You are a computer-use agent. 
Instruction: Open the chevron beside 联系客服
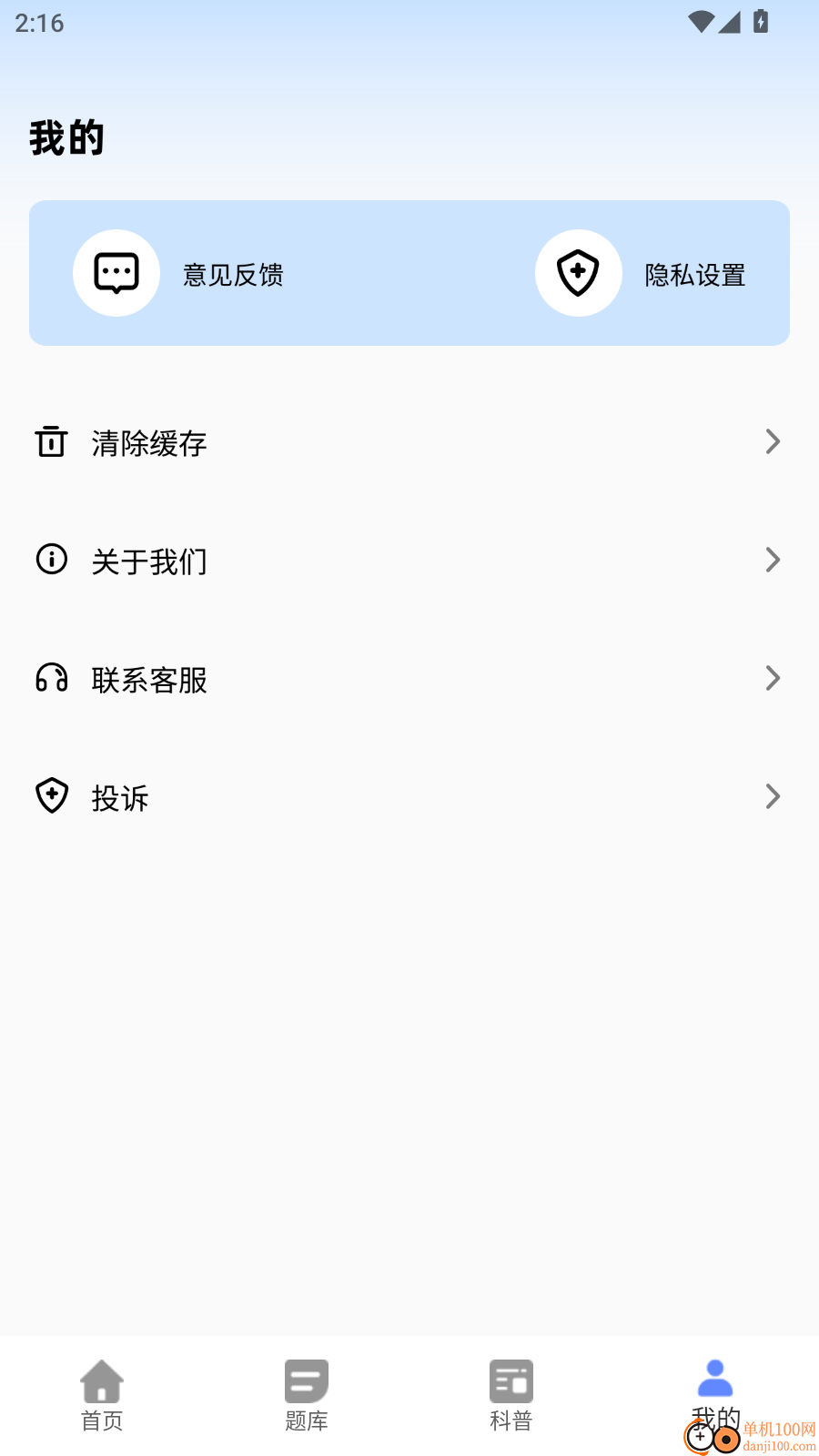(x=773, y=679)
